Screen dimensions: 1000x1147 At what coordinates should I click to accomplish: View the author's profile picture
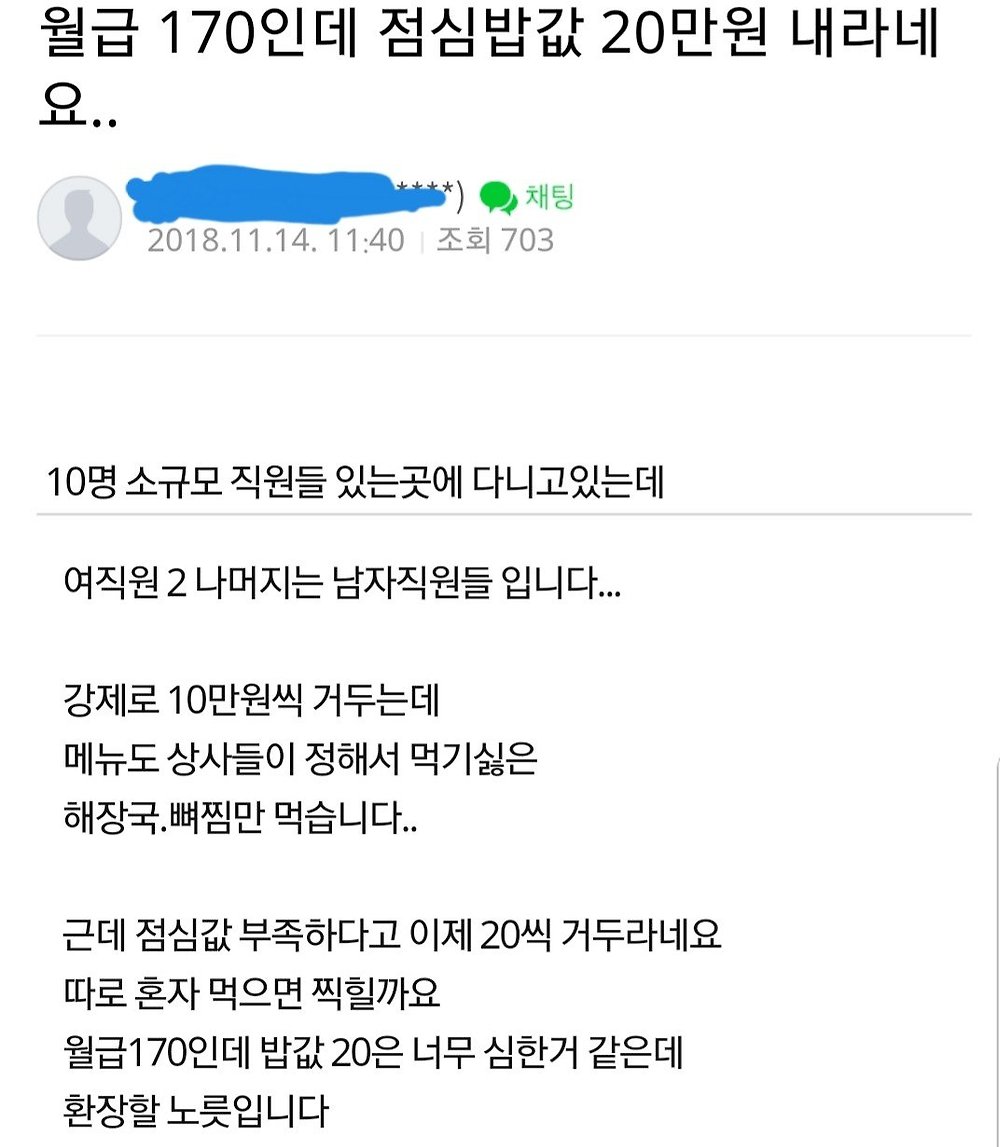[x=79, y=219]
